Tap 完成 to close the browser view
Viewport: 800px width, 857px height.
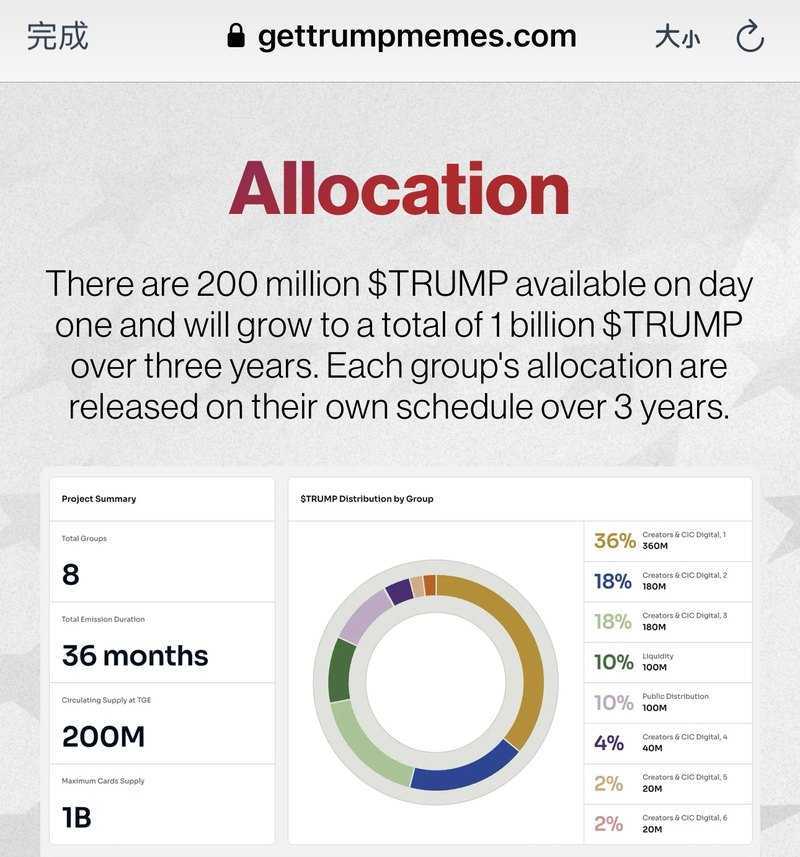pyautogui.click(x=57, y=37)
